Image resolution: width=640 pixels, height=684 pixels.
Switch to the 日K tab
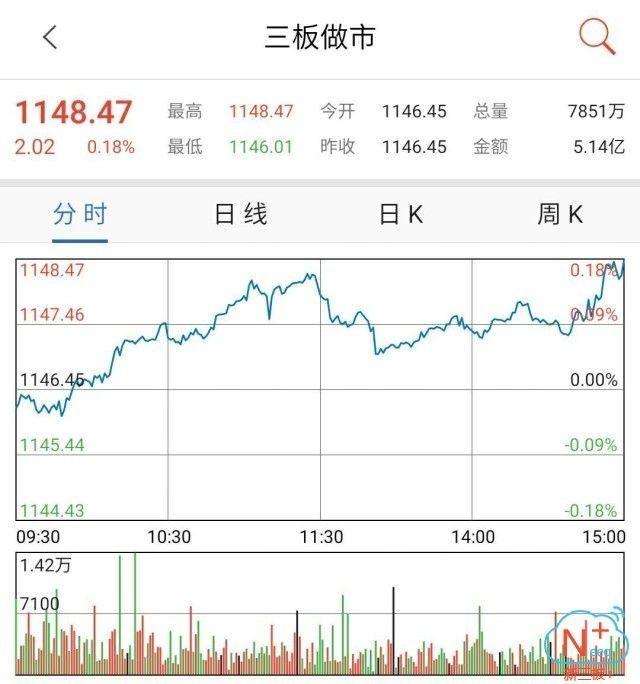[x=401, y=214]
